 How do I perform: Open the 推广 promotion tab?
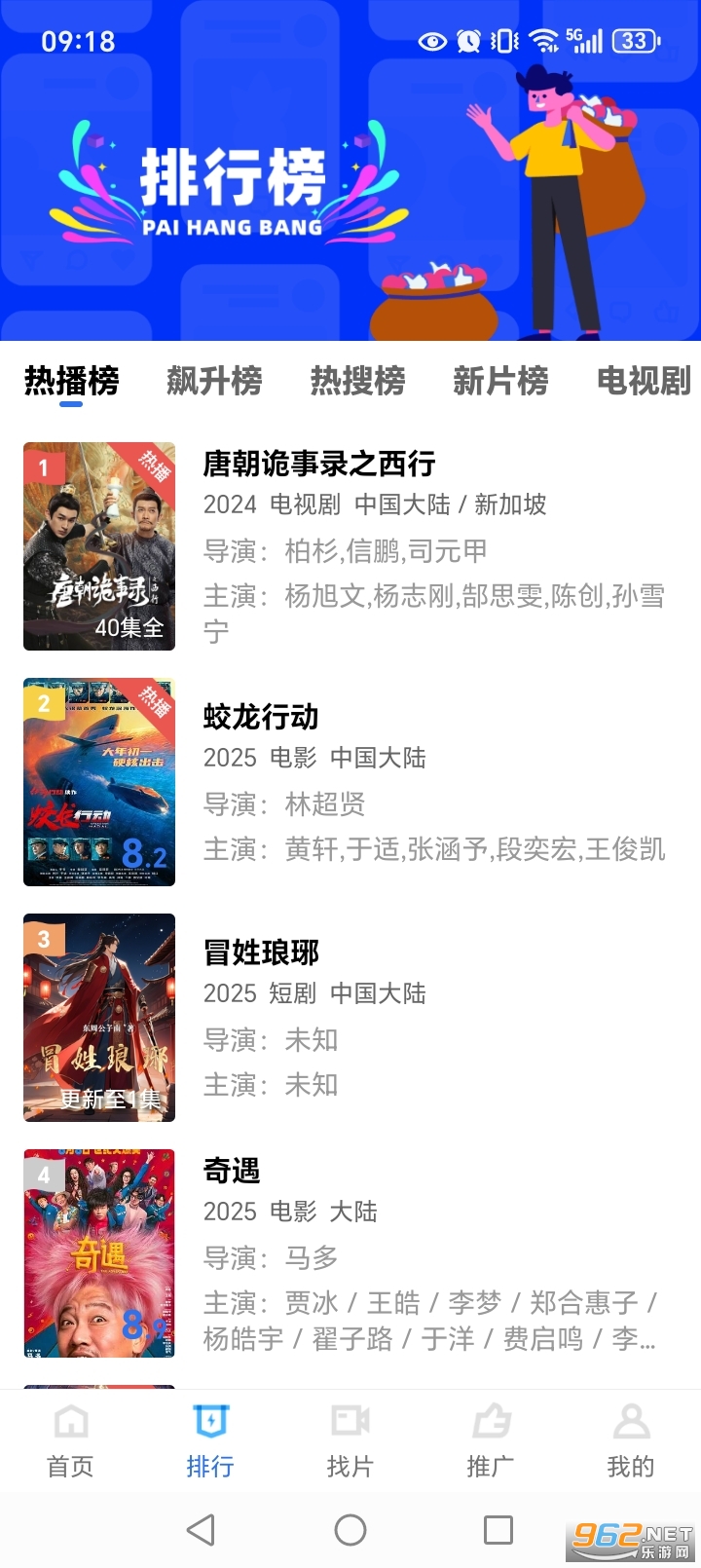point(491,1441)
